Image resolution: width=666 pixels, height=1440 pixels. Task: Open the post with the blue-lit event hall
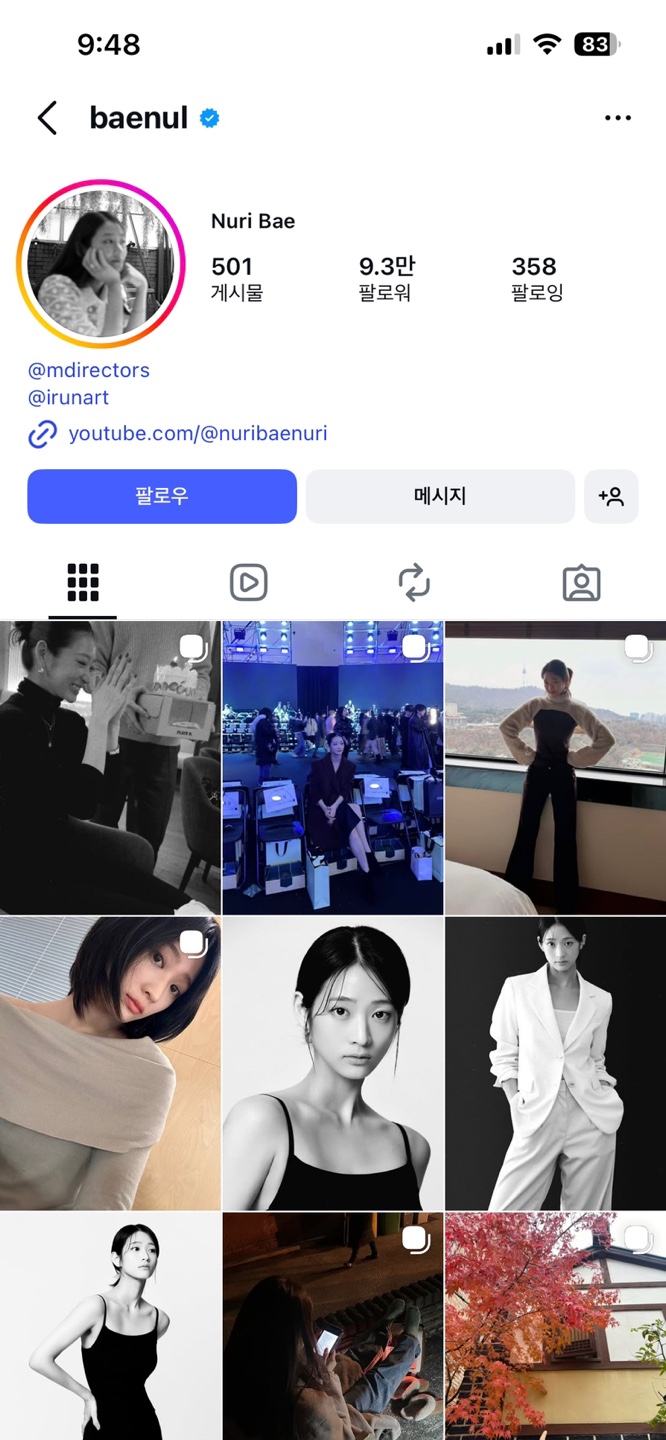[x=333, y=767]
